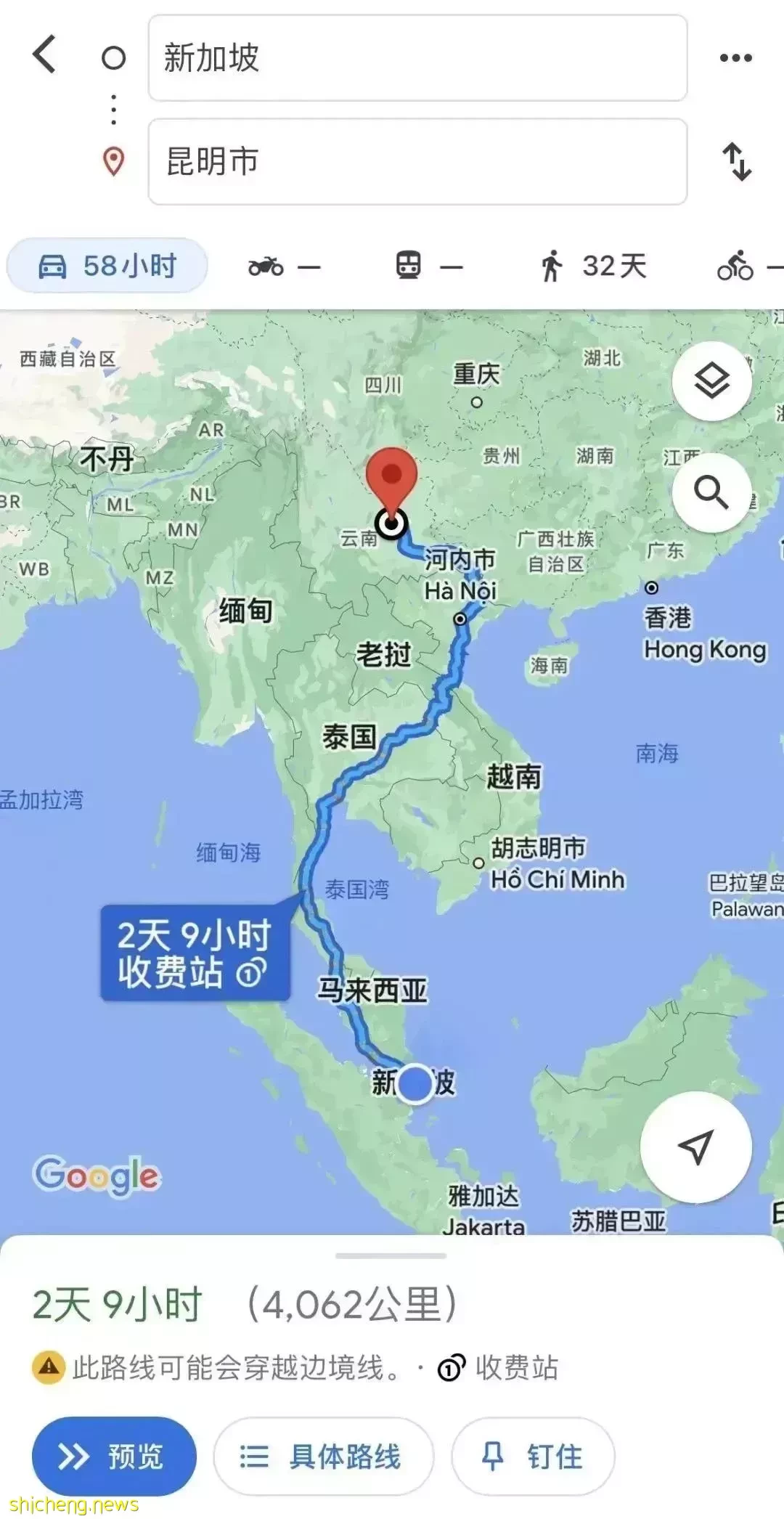Image resolution: width=784 pixels, height=1519 pixels.
Task: Tap the 预览 preview button
Action: point(114,1456)
